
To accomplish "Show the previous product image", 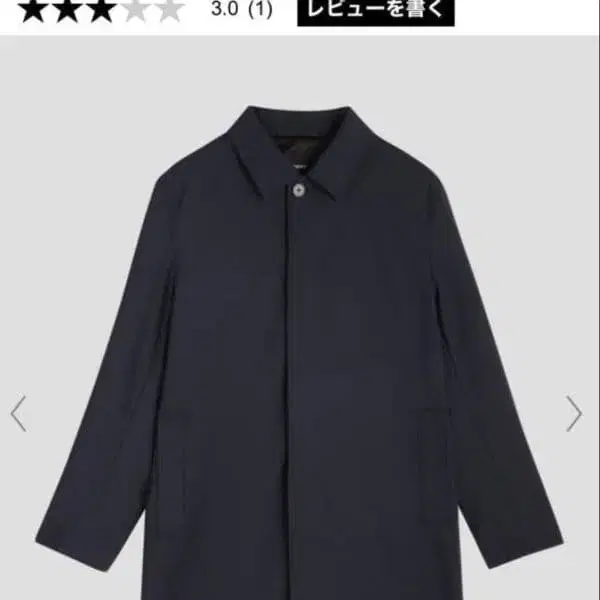I will point(18,413).
